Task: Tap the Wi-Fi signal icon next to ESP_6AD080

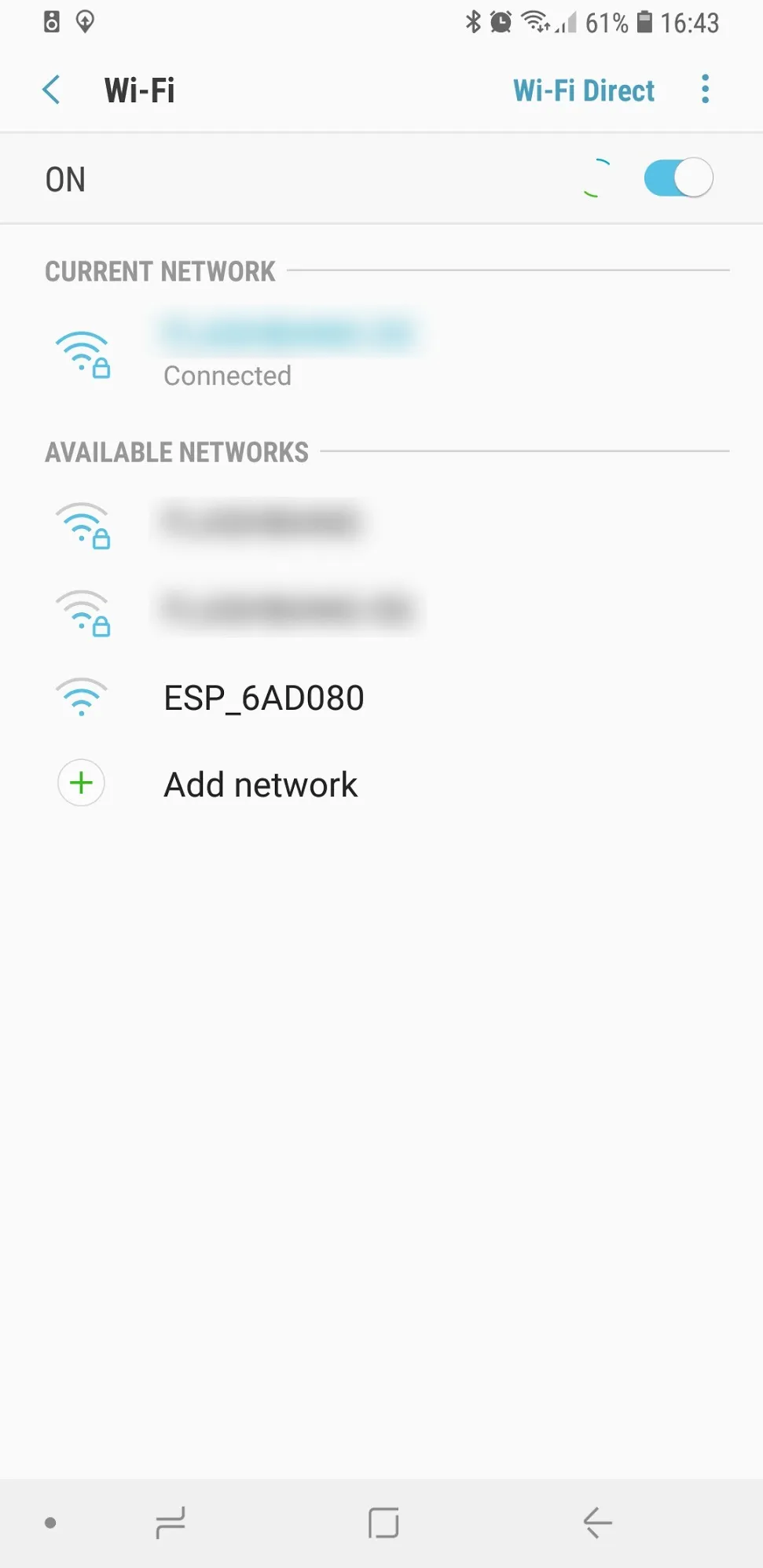Action: (x=81, y=696)
